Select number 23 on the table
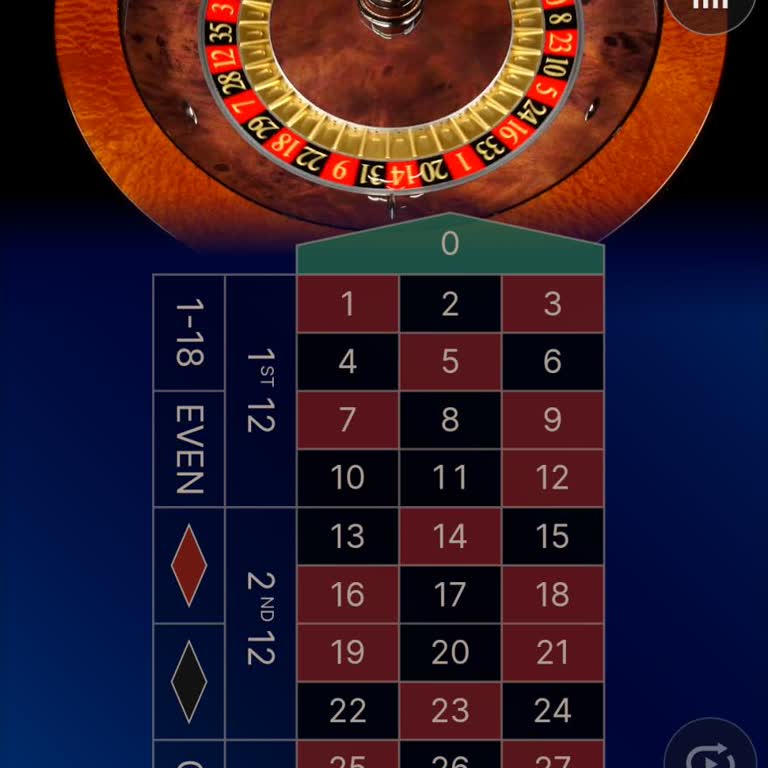Screen dimensions: 768x768 [450, 710]
